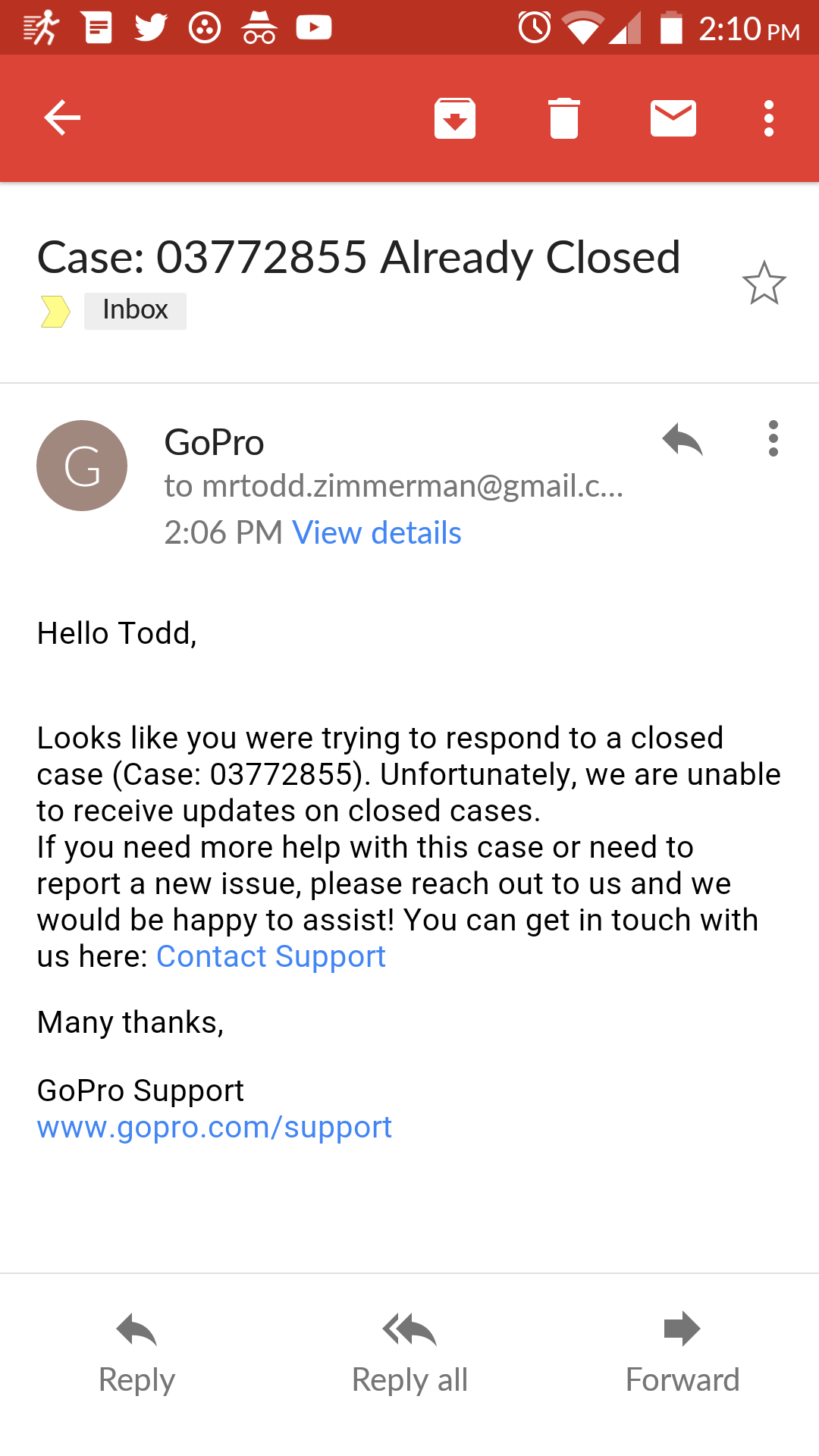Open the Contact Support link
819x1456 pixels.
point(271,957)
